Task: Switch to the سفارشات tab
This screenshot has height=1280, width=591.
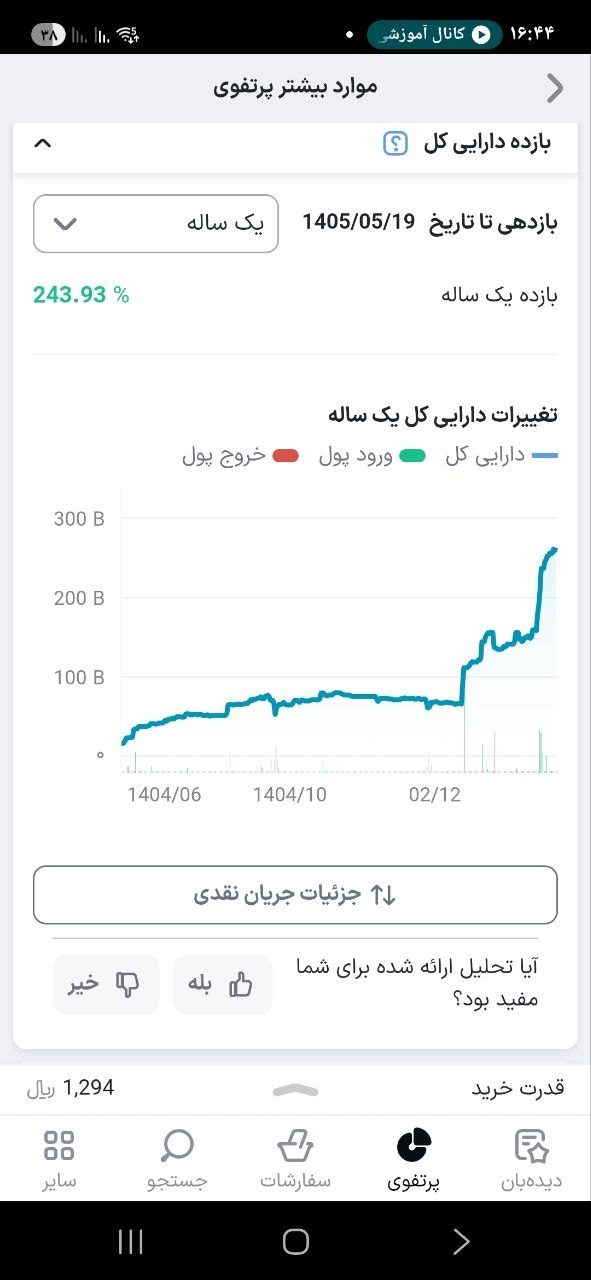Action: [x=295, y=1159]
